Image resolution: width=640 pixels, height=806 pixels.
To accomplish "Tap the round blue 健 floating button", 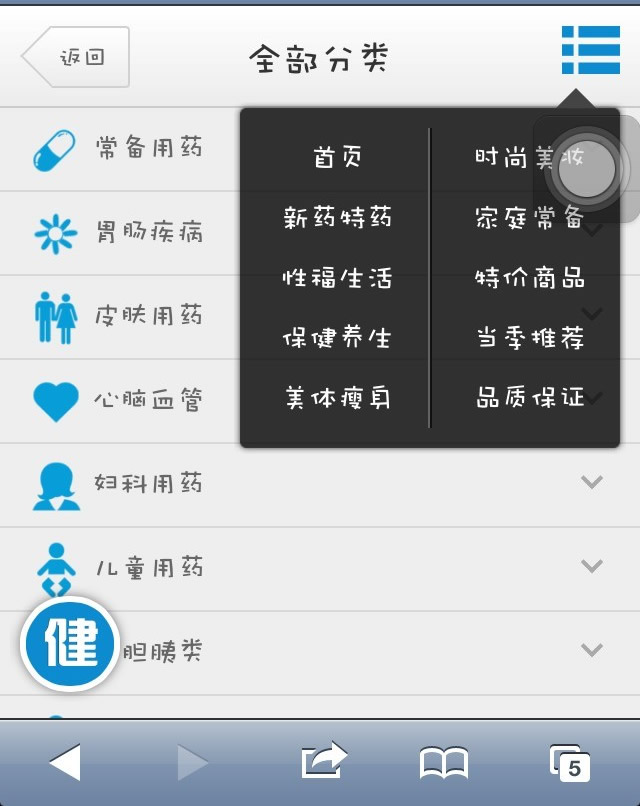I will click(70, 644).
